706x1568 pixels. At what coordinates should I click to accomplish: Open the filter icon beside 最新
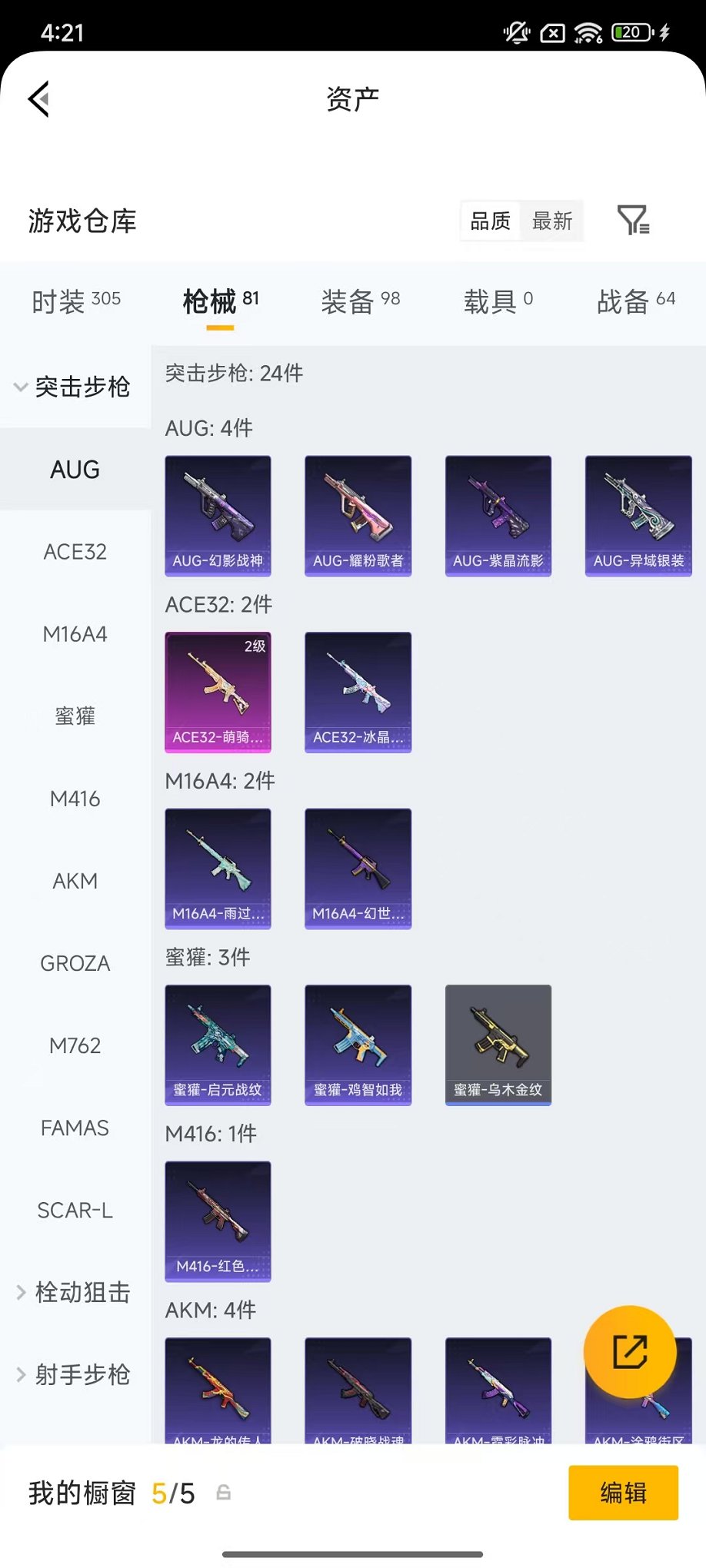633,221
